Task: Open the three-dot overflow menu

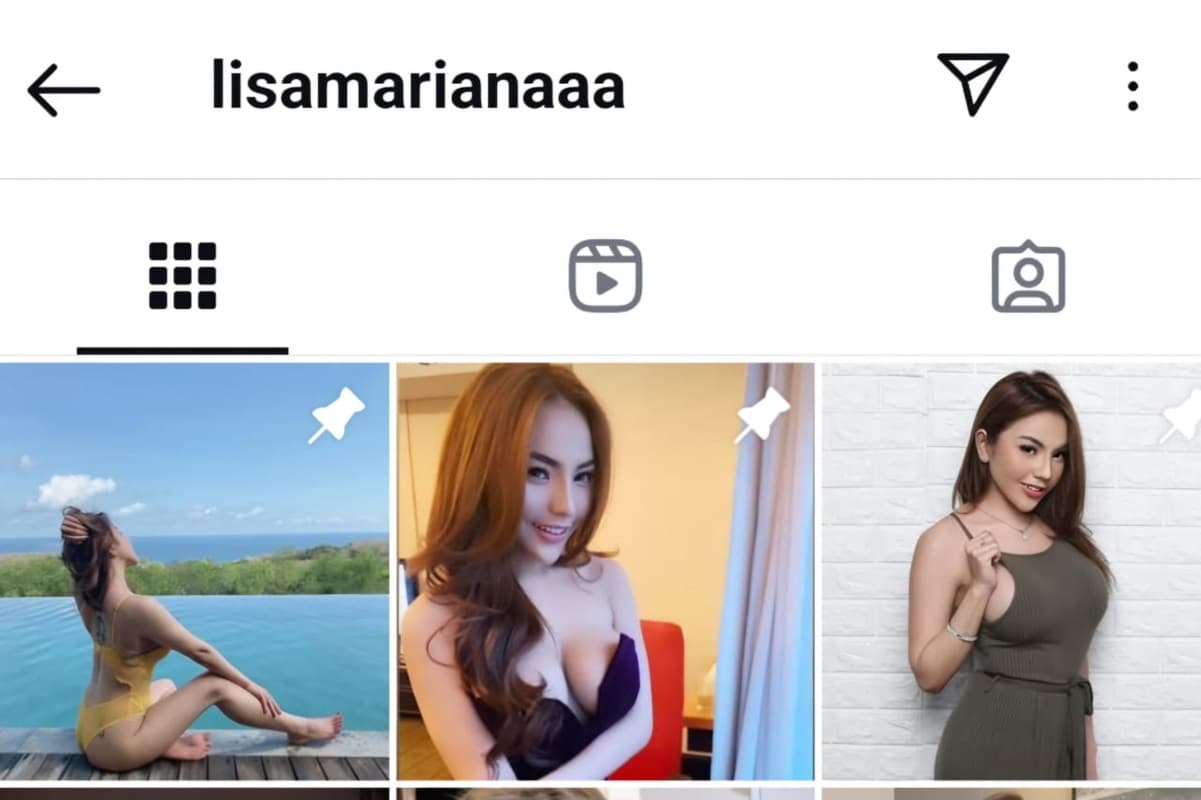Action: pos(1132,86)
